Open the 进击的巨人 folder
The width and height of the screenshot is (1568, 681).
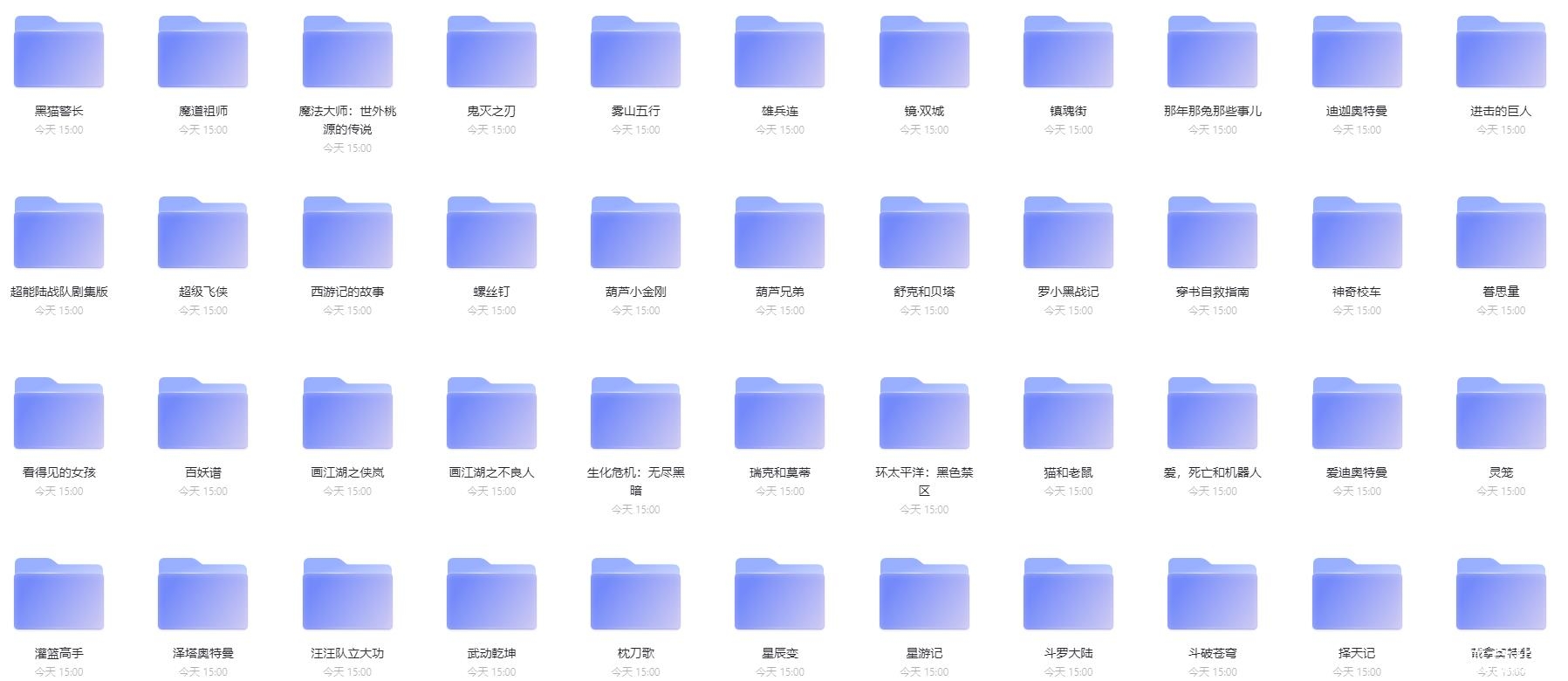[1501, 54]
